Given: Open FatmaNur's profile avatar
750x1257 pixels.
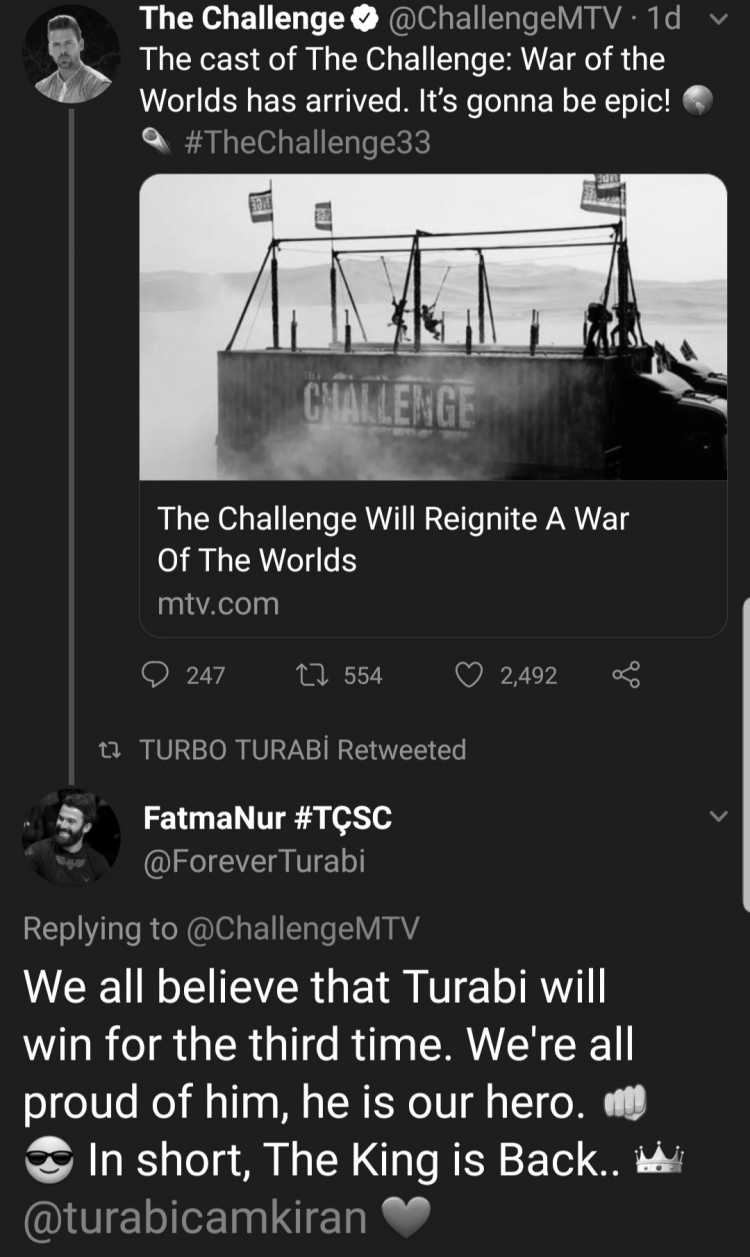Looking at the screenshot, I should (71, 838).
